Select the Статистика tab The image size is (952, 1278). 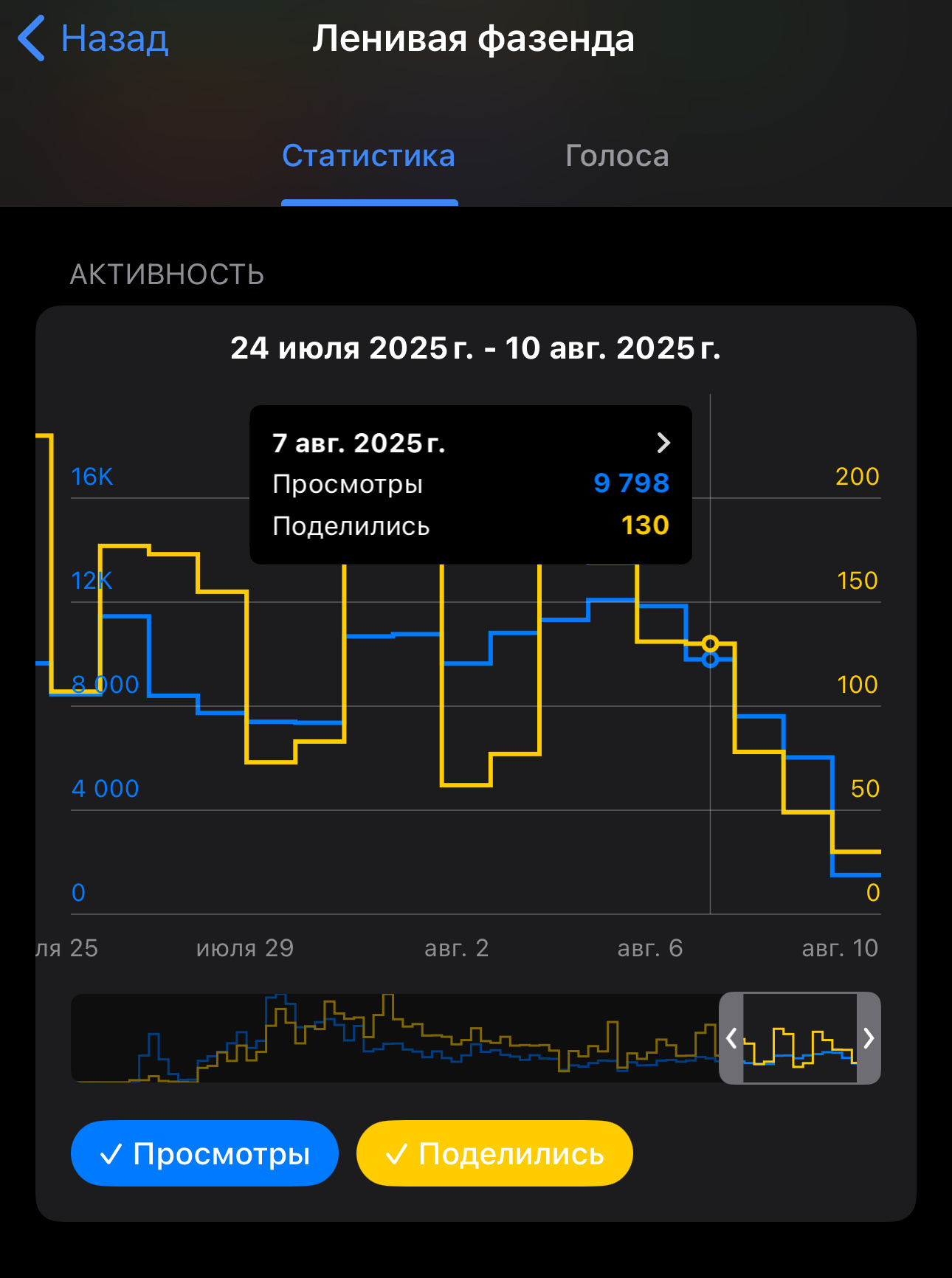coord(368,156)
